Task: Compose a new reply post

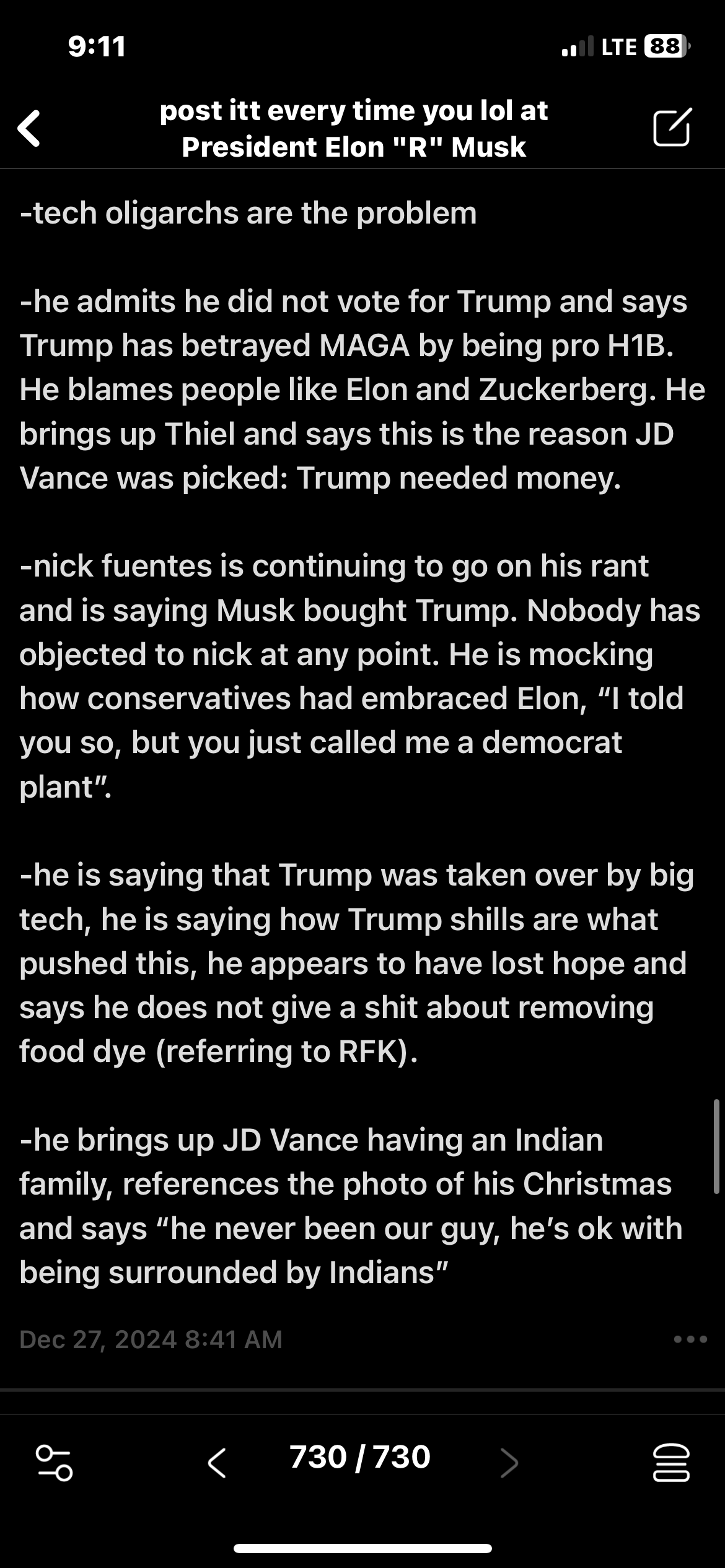Action: click(x=672, y=128)
